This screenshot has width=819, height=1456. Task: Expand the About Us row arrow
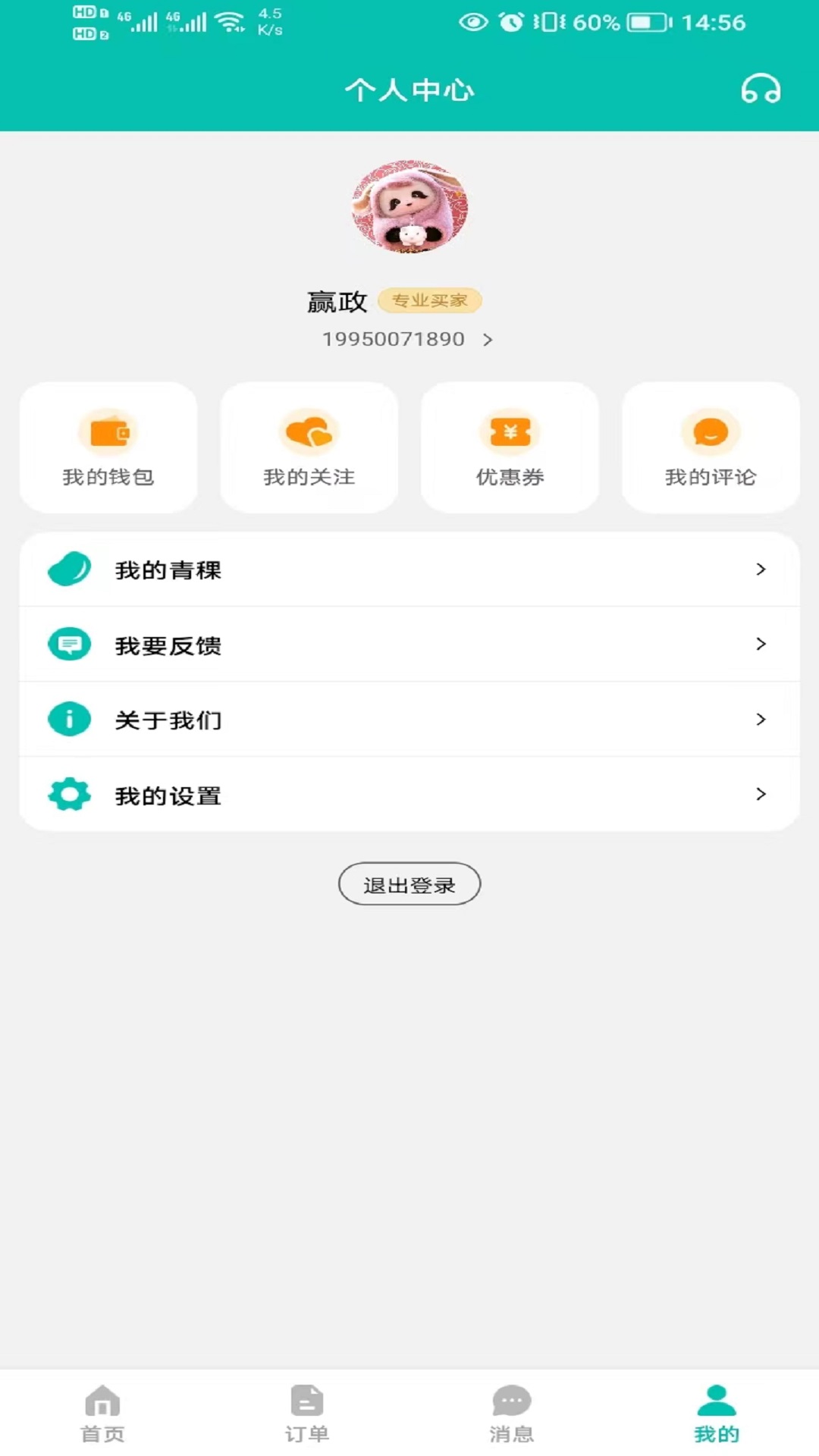761,719
